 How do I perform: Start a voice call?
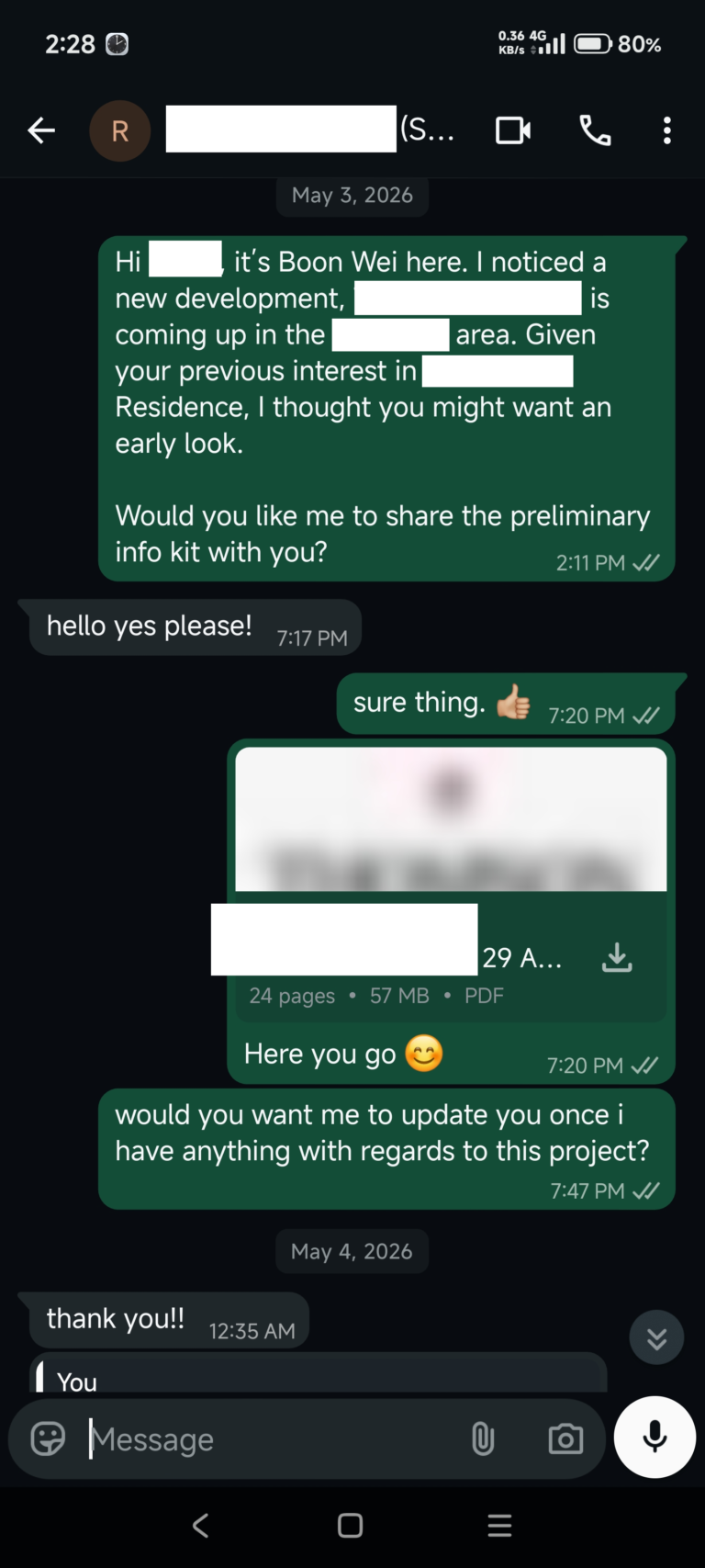coord(595,131)
